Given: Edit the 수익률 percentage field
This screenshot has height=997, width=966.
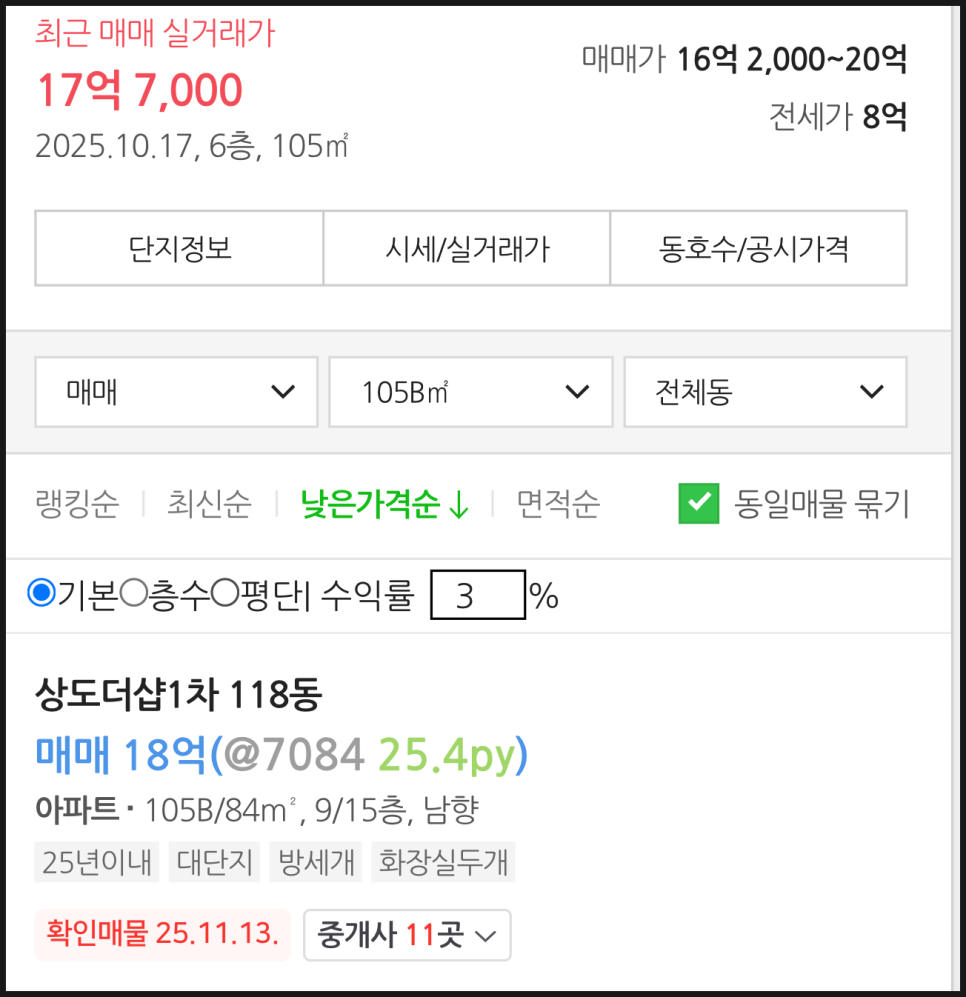Looking at the screenshot, I should (x=477, y=596).
